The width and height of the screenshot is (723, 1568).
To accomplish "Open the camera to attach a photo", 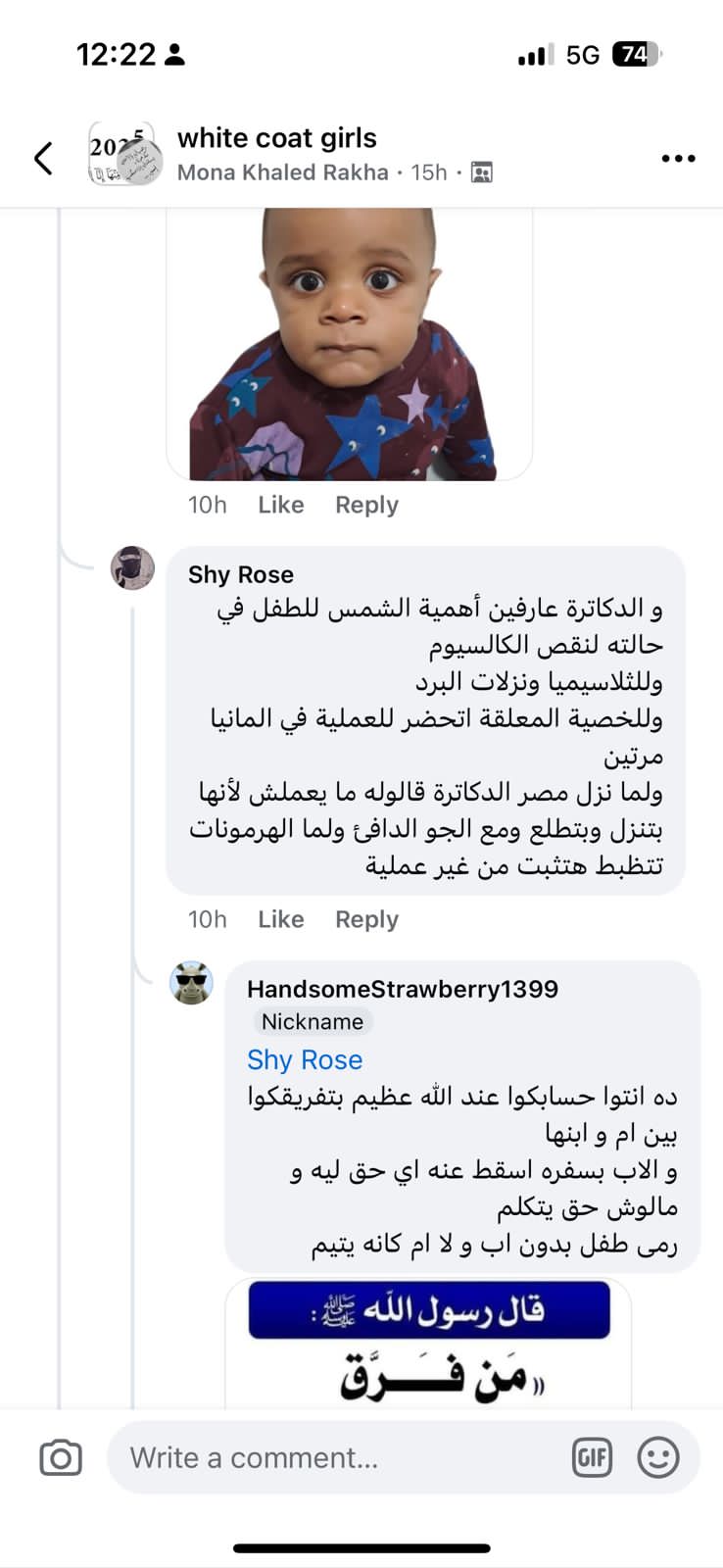I will click(x=61, y=1458).
